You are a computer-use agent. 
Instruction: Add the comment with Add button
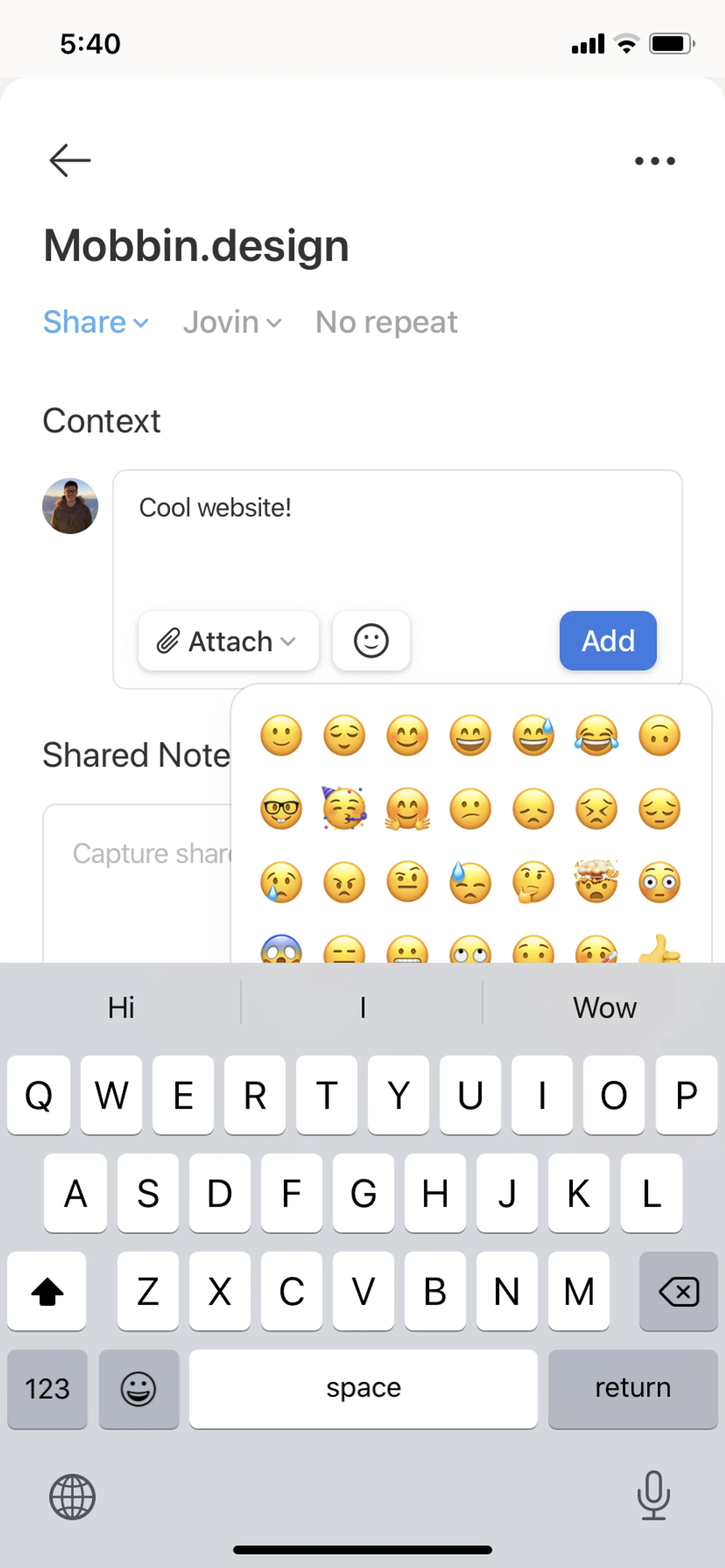point(608,641)
